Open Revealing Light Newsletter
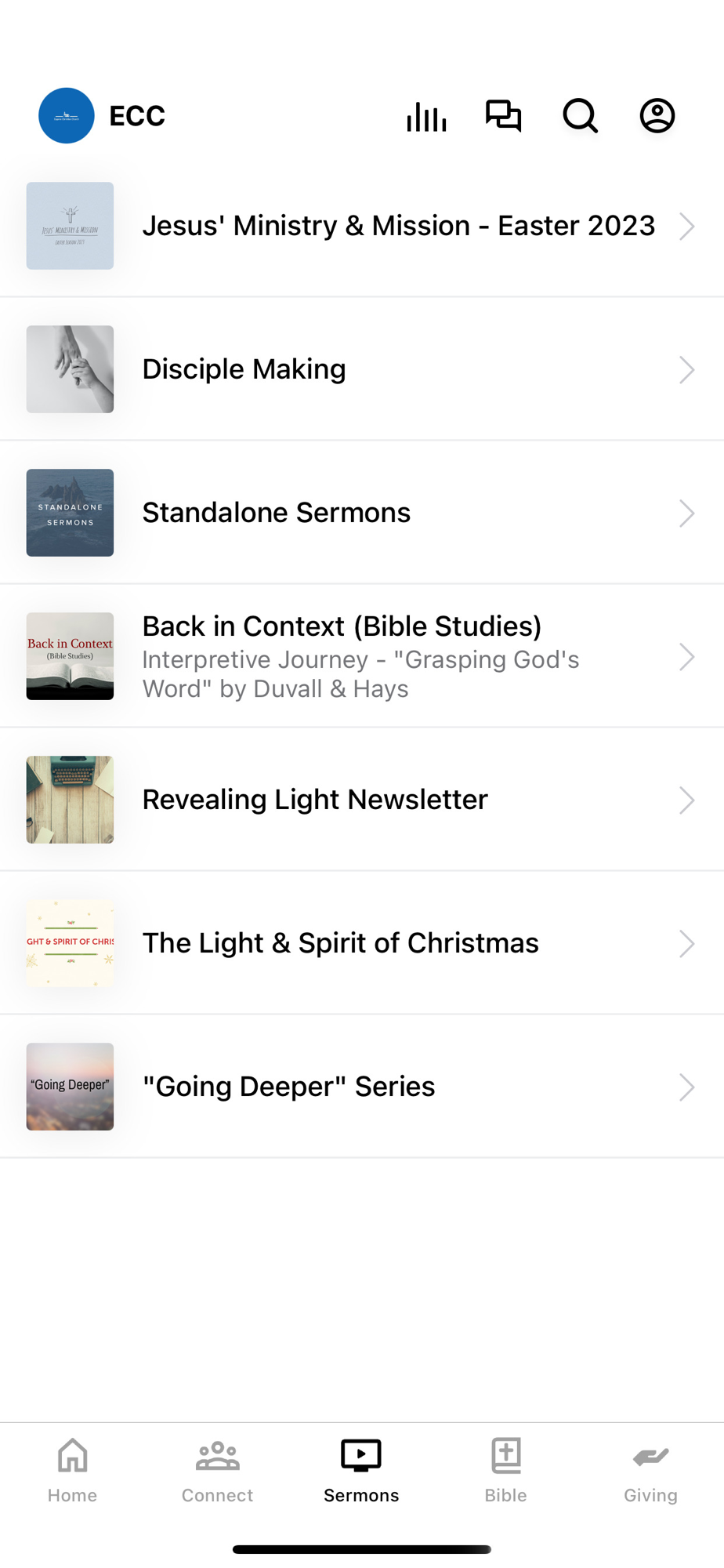The height and width of the screenshot is (1568, 724). point(362,800)
